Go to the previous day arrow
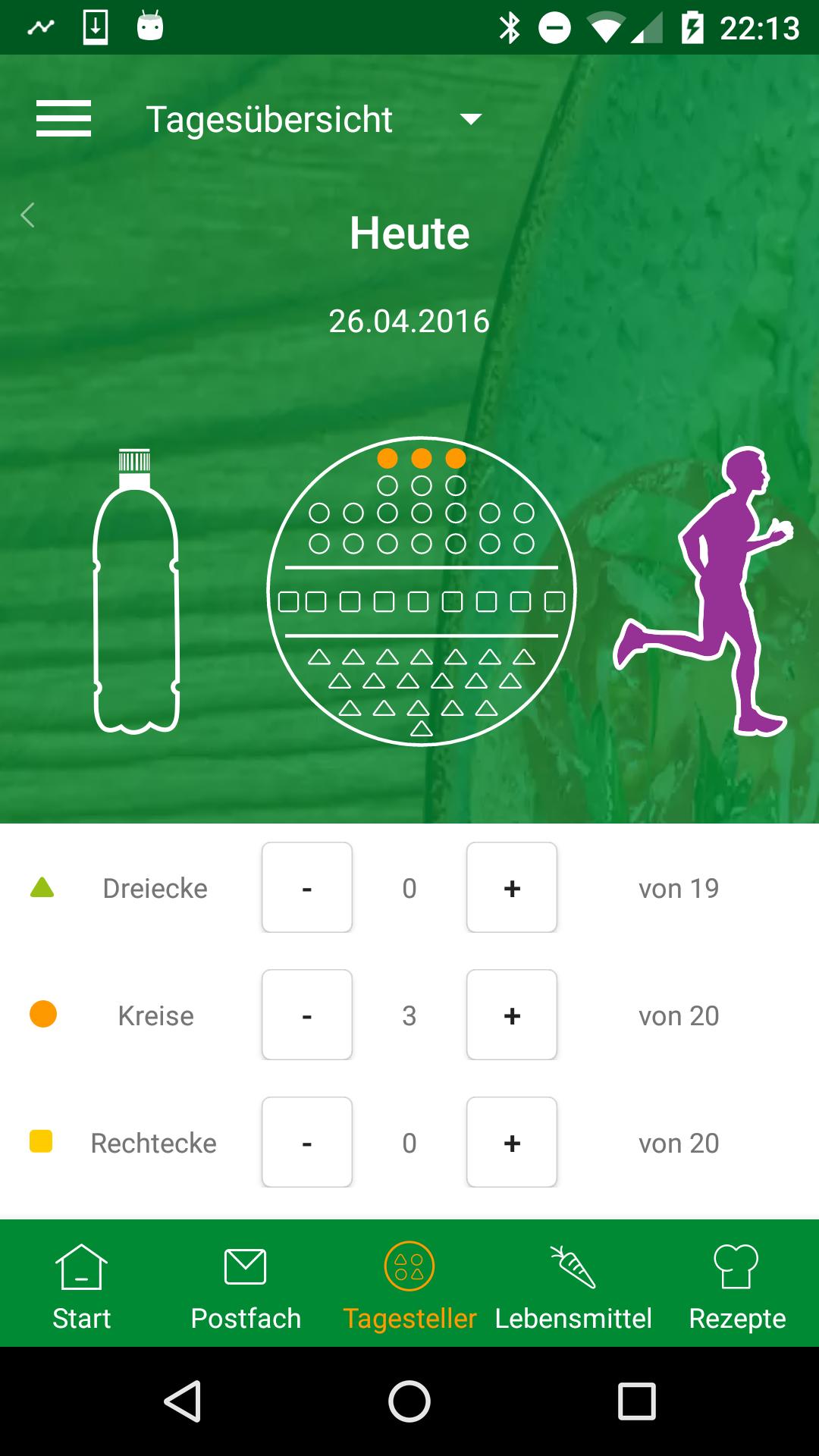 (28, 215)
